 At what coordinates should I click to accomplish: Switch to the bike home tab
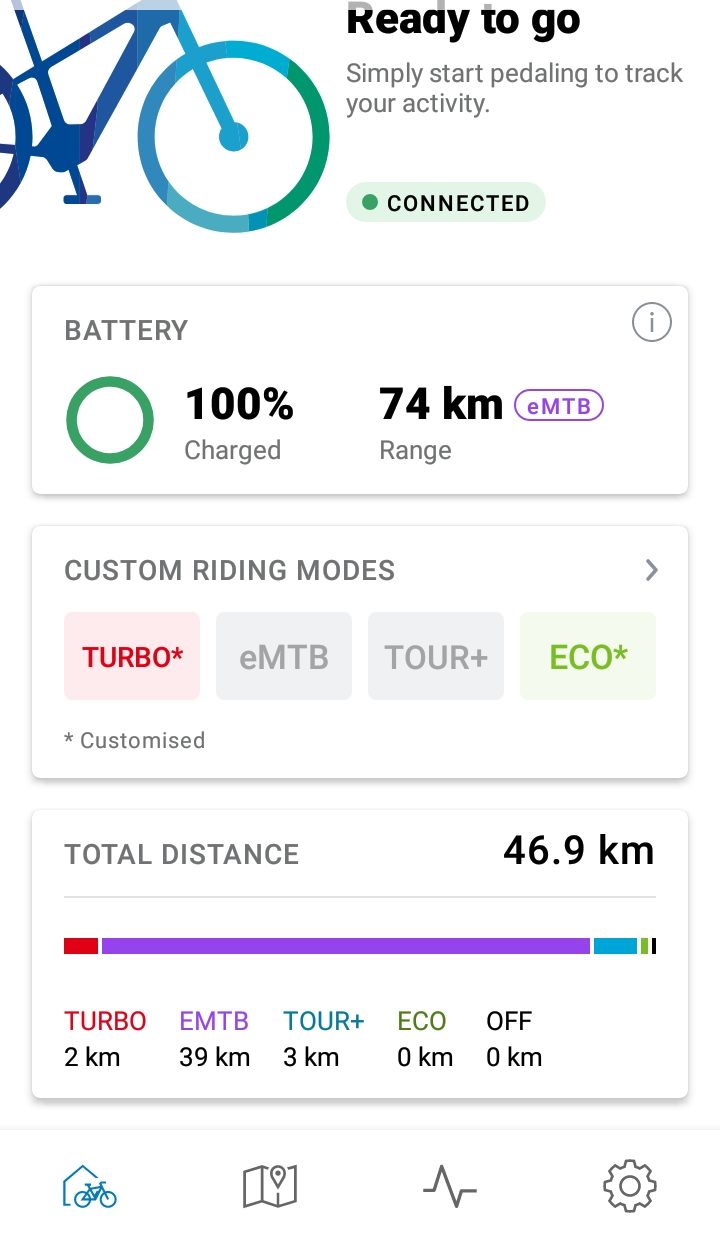90,1187
